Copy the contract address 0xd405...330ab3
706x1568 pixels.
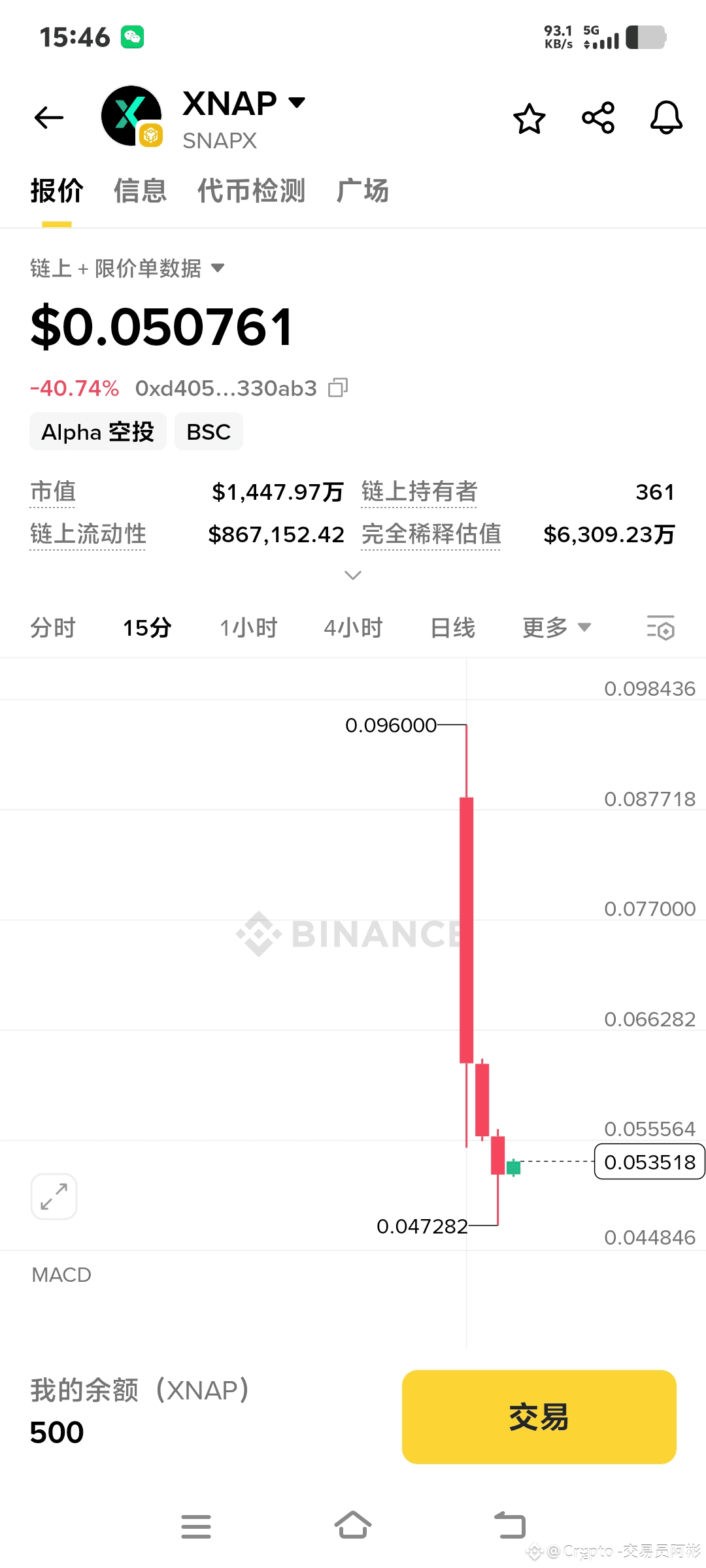click(338, 388)
